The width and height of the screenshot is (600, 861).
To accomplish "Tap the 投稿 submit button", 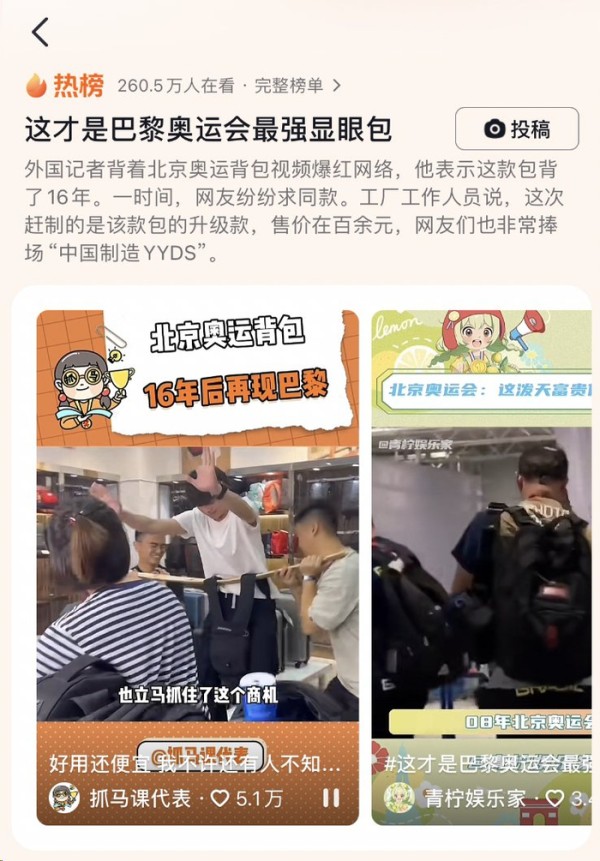I will point(517,129).
